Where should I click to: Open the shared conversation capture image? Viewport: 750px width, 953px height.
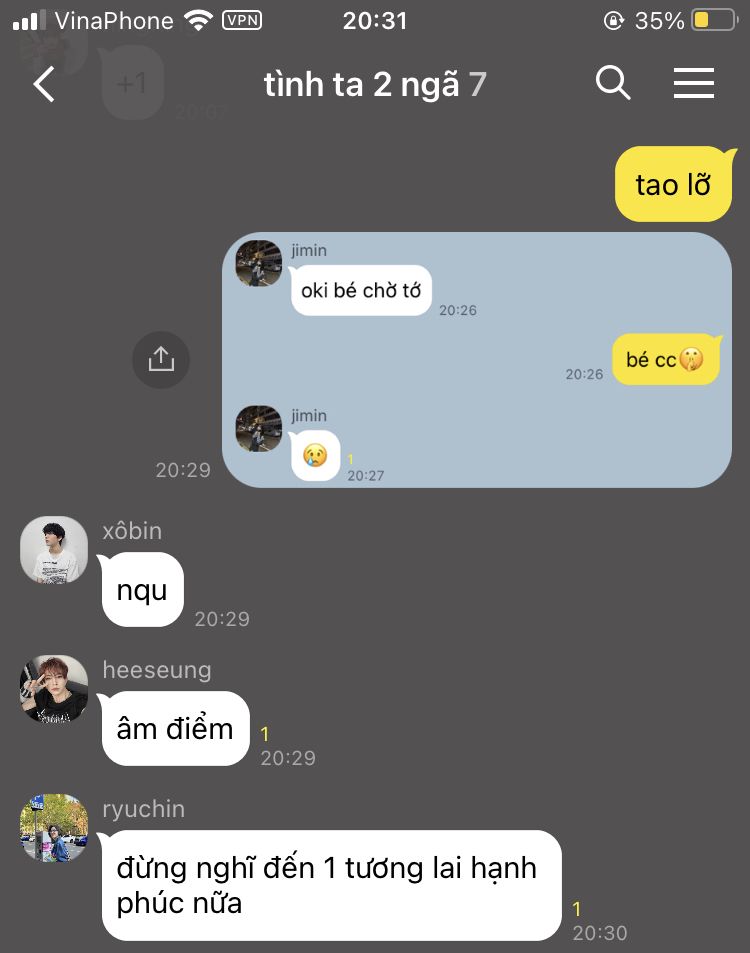476,360
